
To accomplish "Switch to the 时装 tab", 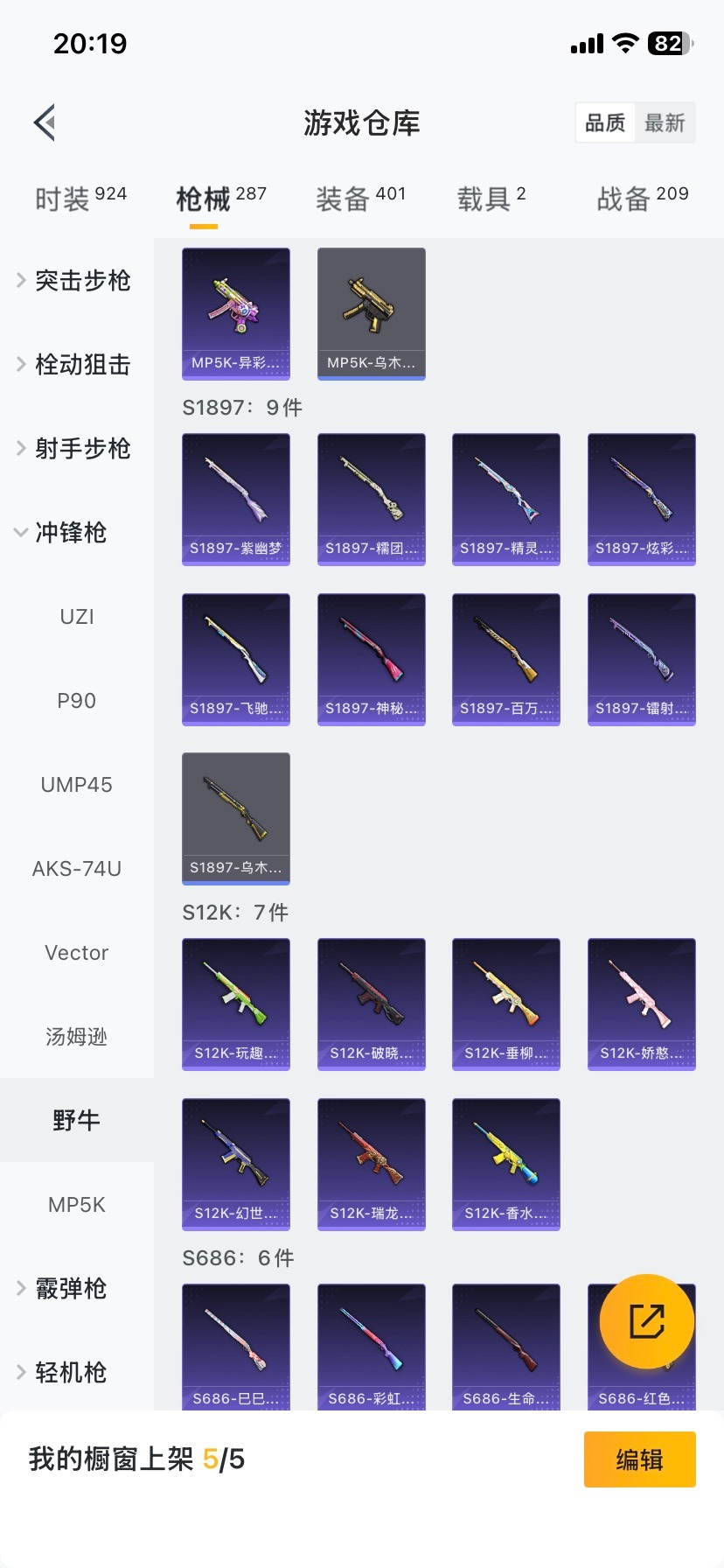I will pyautogui.click(x=80, y=199).
